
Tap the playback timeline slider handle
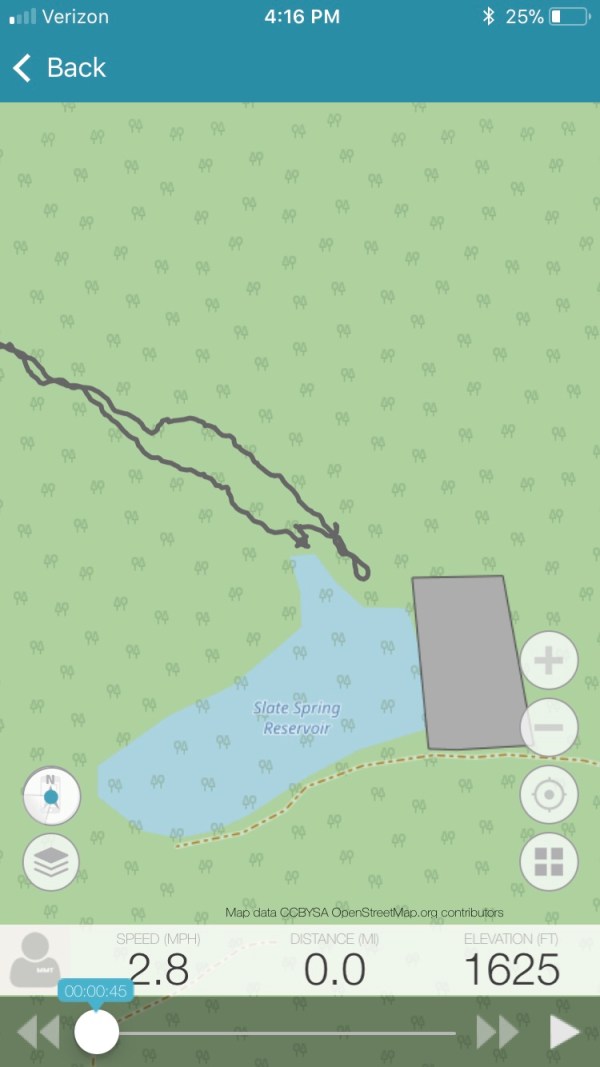coord(97,1032)
